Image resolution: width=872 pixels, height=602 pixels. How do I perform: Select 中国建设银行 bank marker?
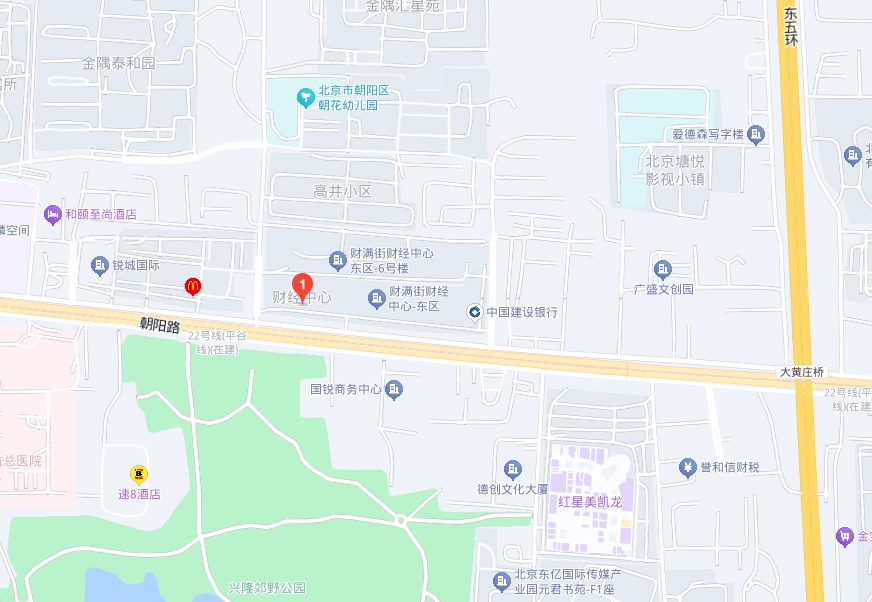475,312
